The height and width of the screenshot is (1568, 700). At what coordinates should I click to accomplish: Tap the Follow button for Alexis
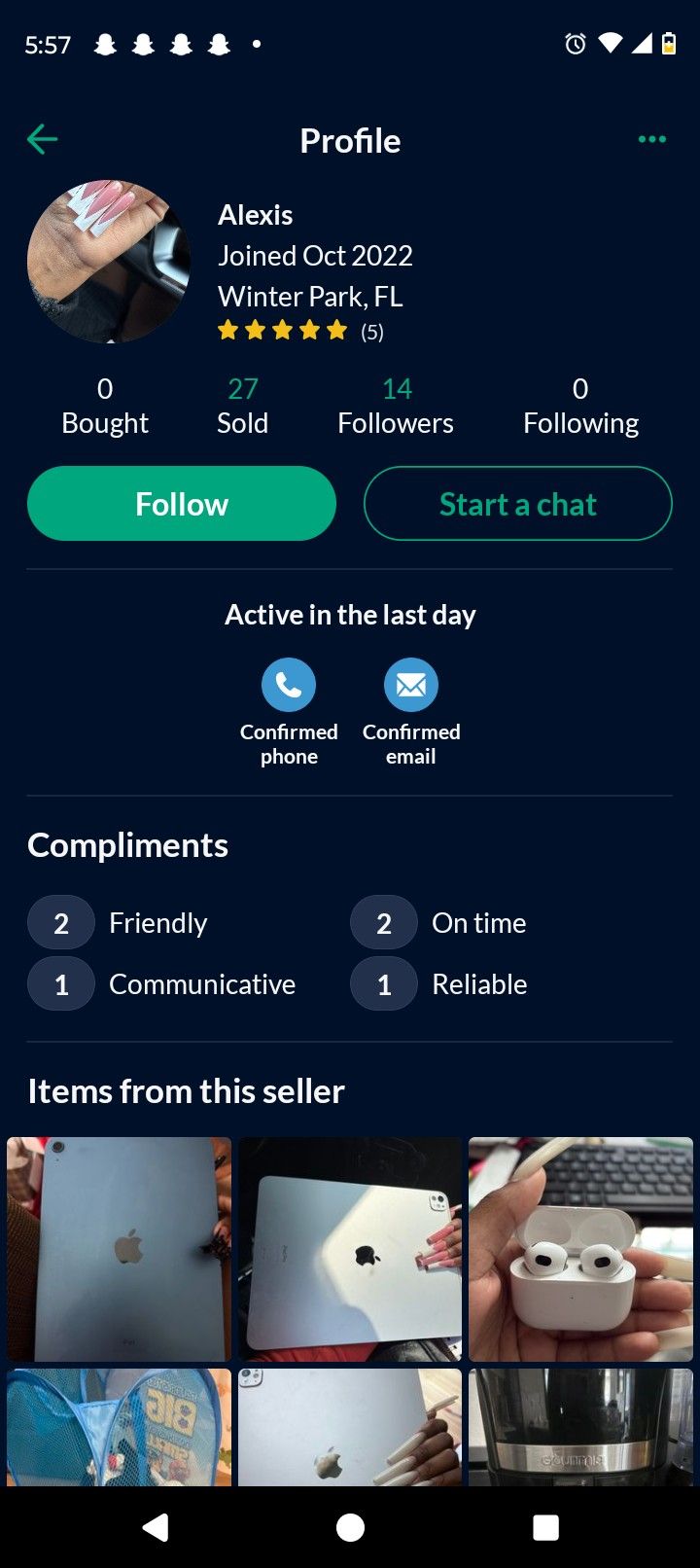tap(181, 503)
